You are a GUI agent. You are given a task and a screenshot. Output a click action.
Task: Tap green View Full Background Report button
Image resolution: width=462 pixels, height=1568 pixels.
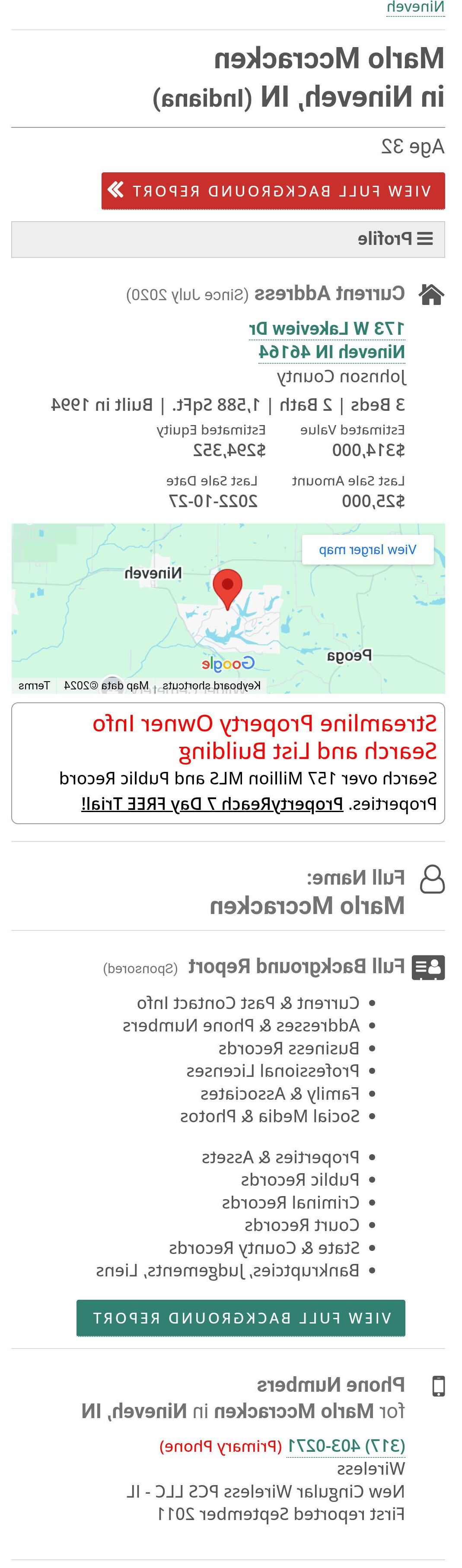240,1318
